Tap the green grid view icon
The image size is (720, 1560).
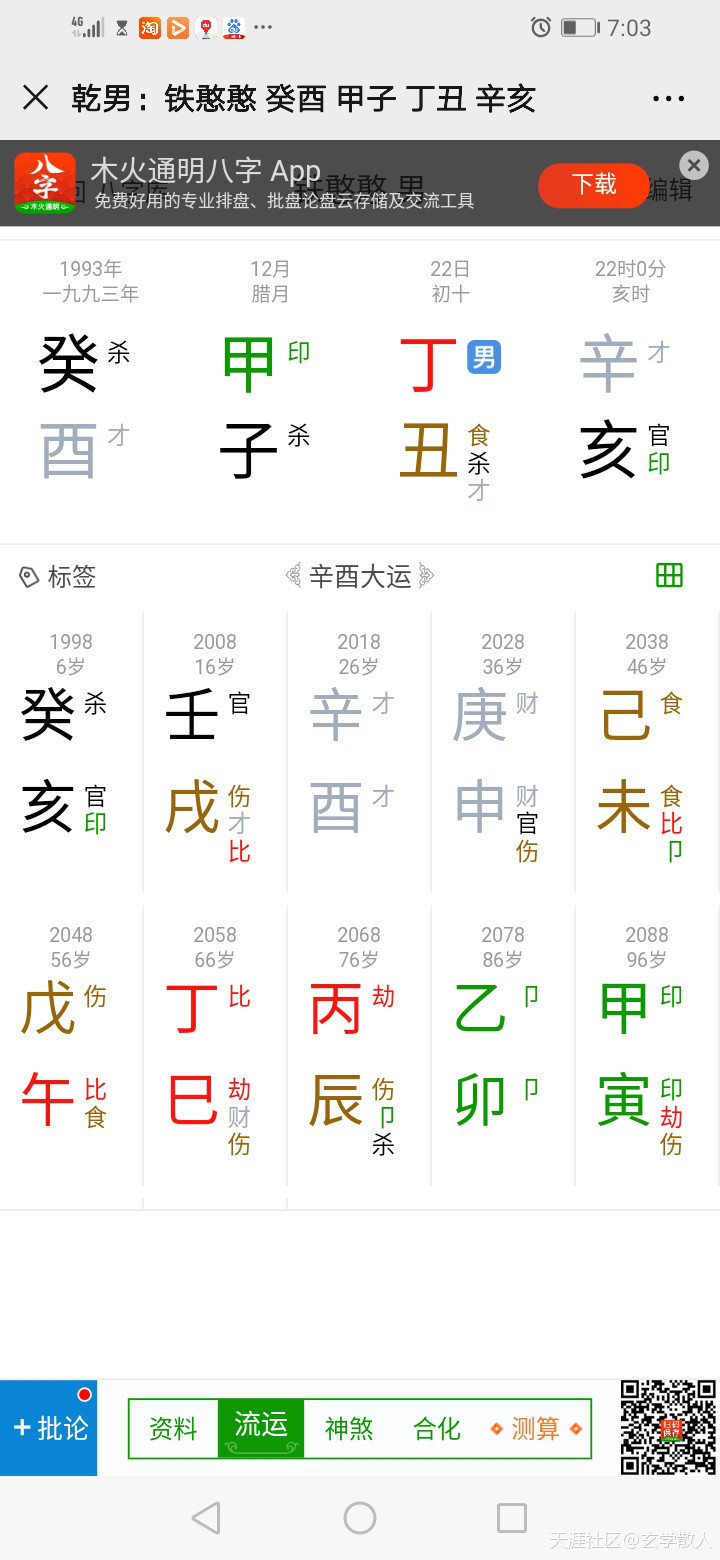click(669, 575)
